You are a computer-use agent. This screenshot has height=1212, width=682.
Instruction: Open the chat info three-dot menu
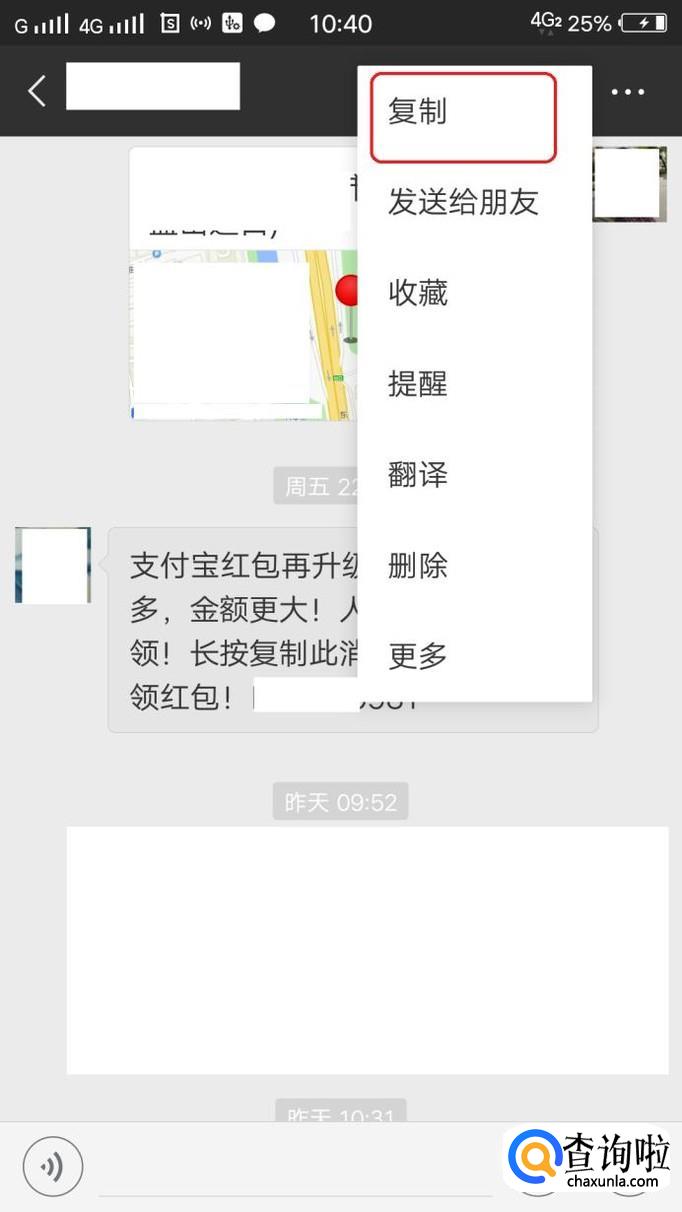pos(628,92)
